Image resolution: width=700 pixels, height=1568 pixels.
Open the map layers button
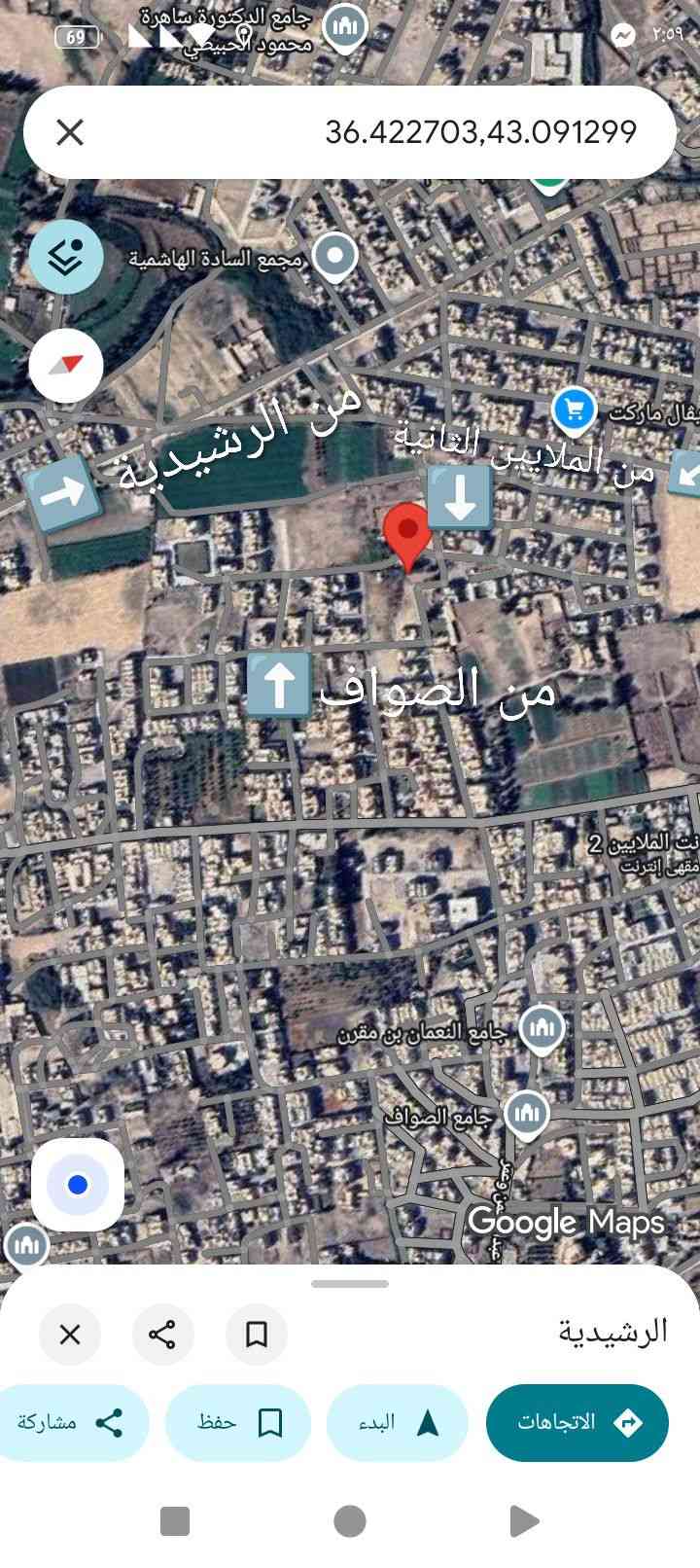pos(65,258)
